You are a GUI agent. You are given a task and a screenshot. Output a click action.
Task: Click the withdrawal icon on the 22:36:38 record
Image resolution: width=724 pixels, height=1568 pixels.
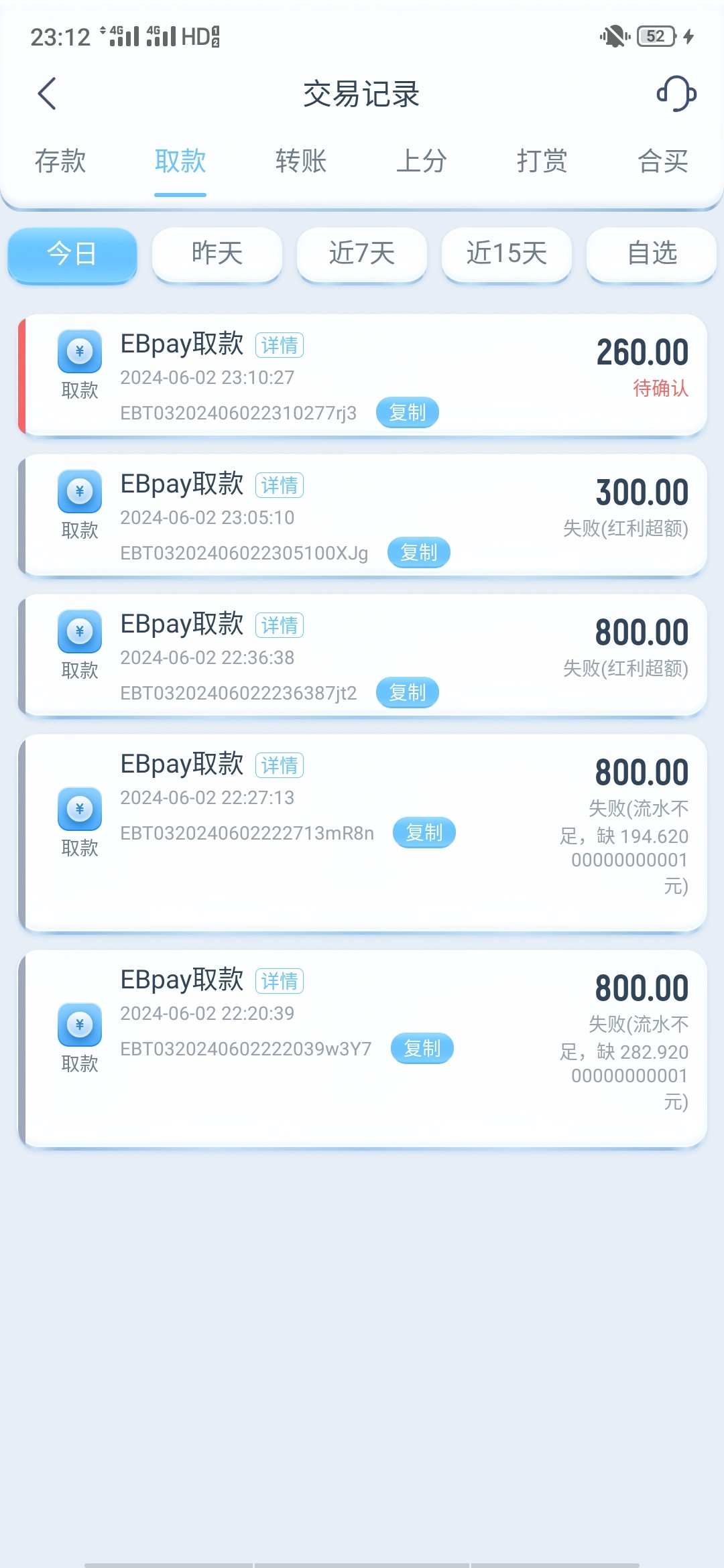(79, 632)
